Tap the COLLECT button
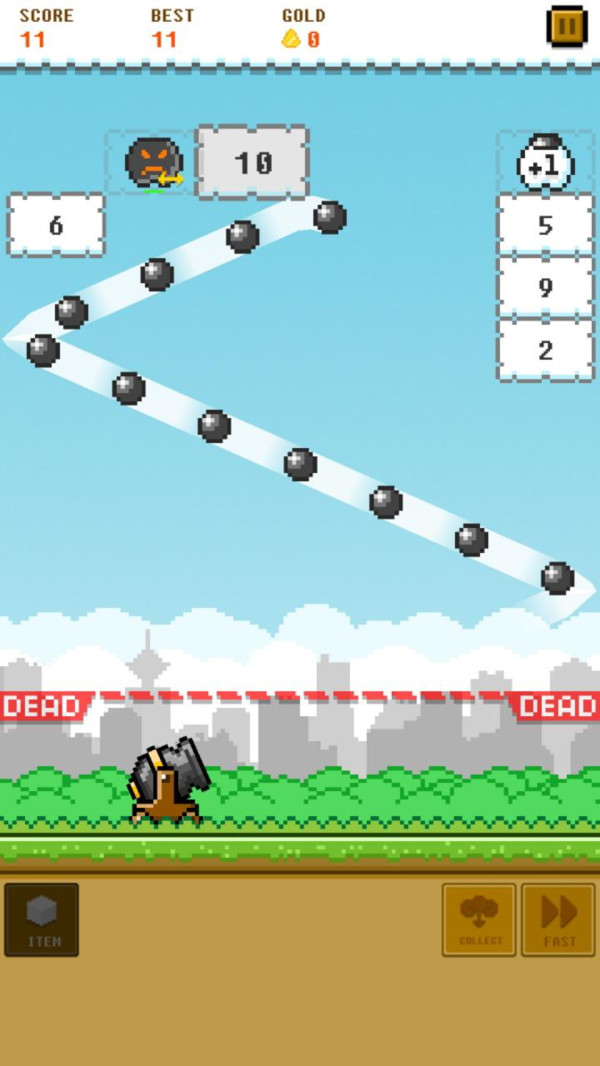600x1066 pixels. pos(479,919)
